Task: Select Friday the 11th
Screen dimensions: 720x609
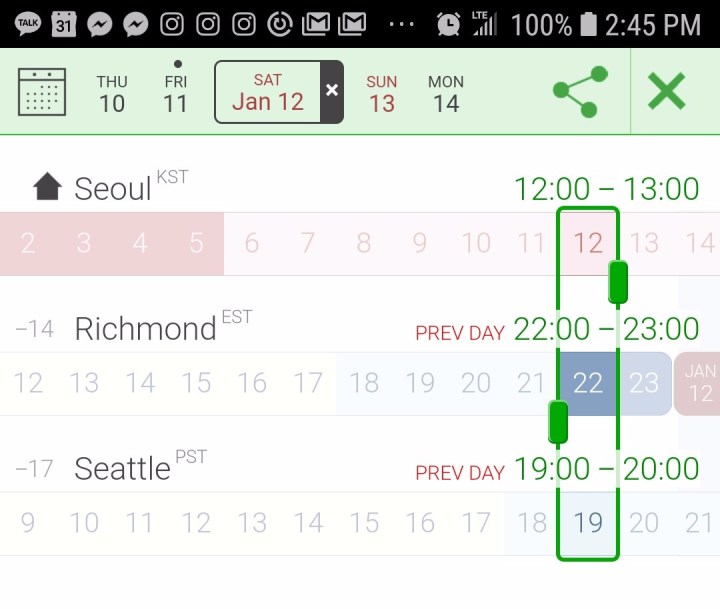Action: [x=176, y=92]
